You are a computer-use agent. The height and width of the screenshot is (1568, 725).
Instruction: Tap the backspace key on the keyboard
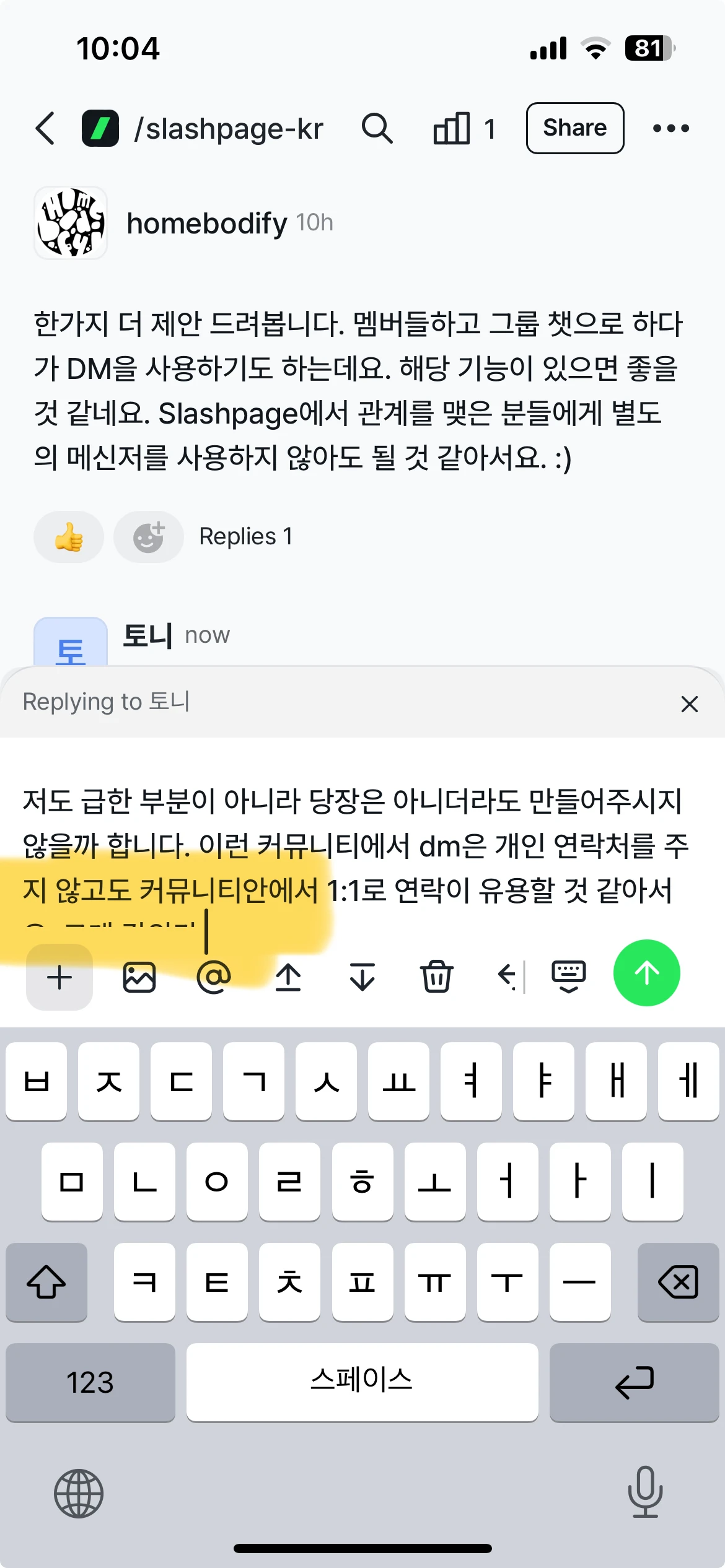tap(678, 1282)
